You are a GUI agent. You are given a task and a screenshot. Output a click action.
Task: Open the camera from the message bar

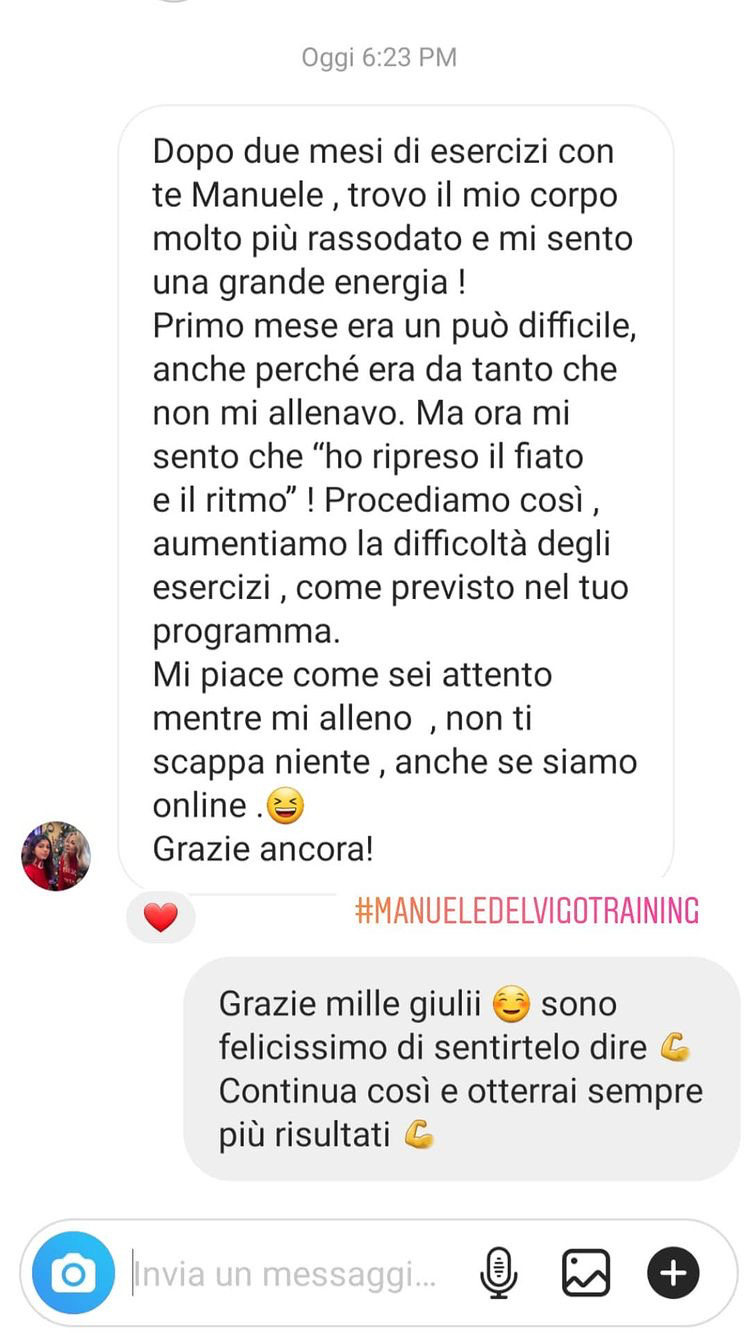(x=74, y=1273)
